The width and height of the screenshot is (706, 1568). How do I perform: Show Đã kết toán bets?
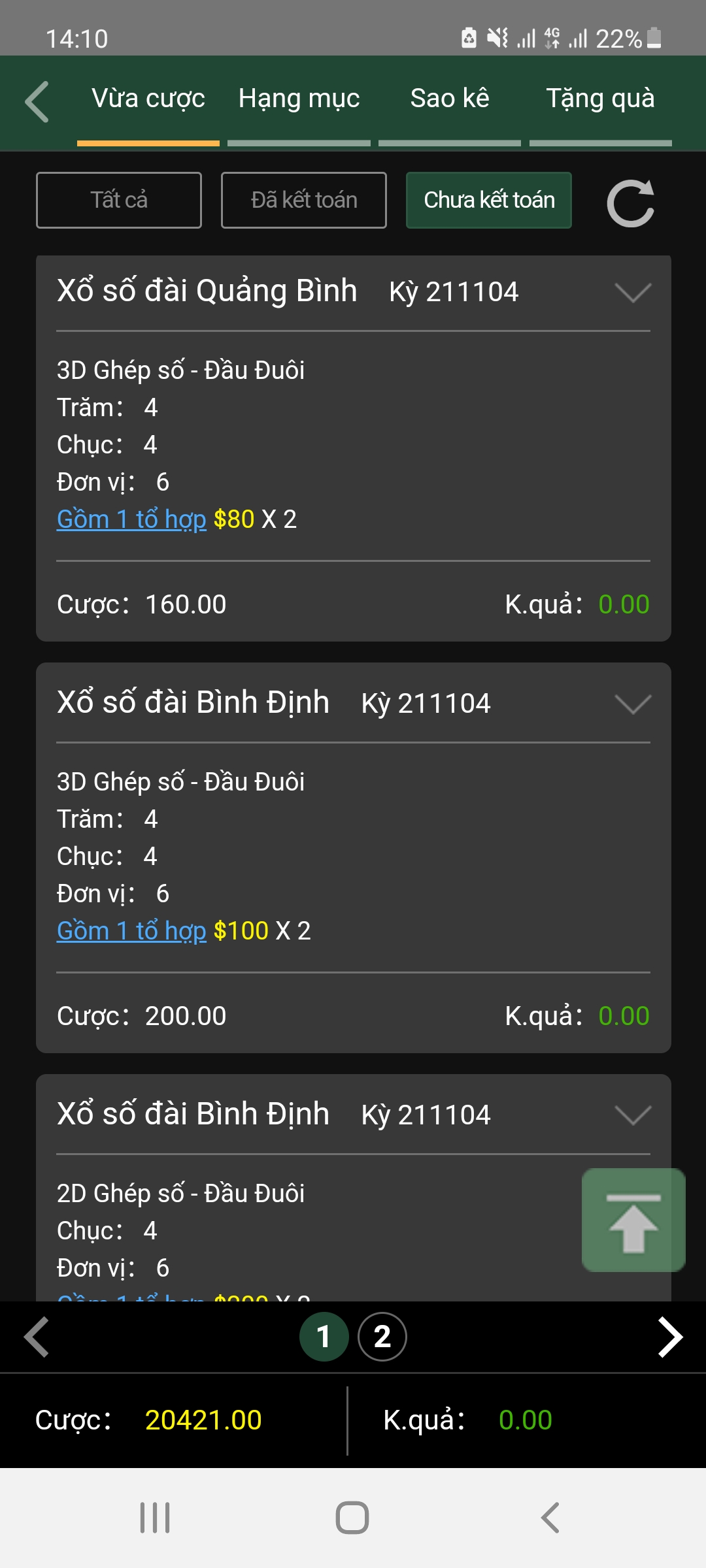pos(304,200)
